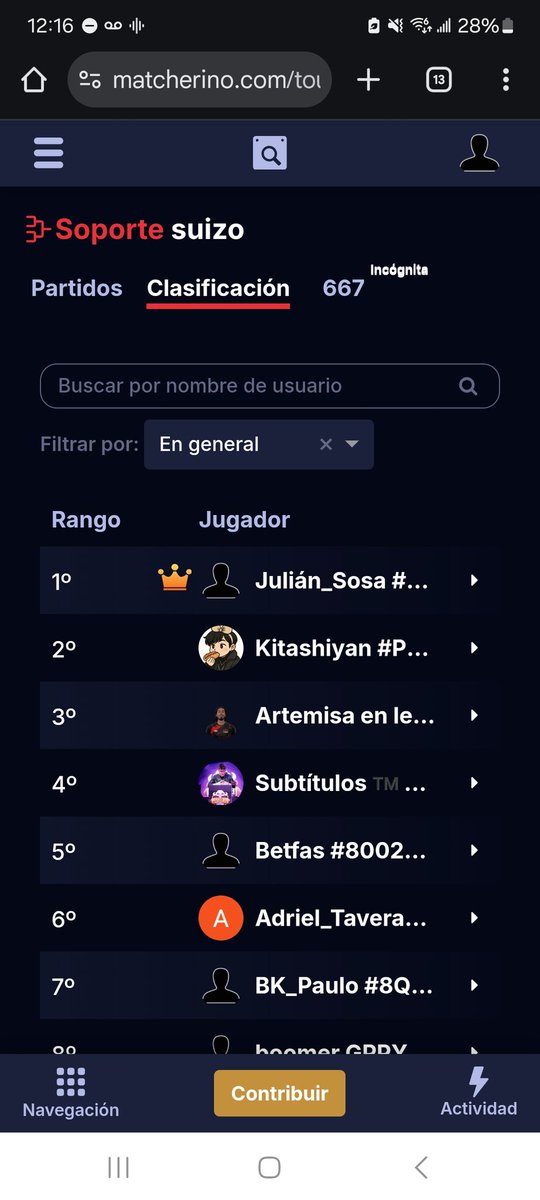
Task: Open the search magnifier icon in header
Action: point(270,153)
